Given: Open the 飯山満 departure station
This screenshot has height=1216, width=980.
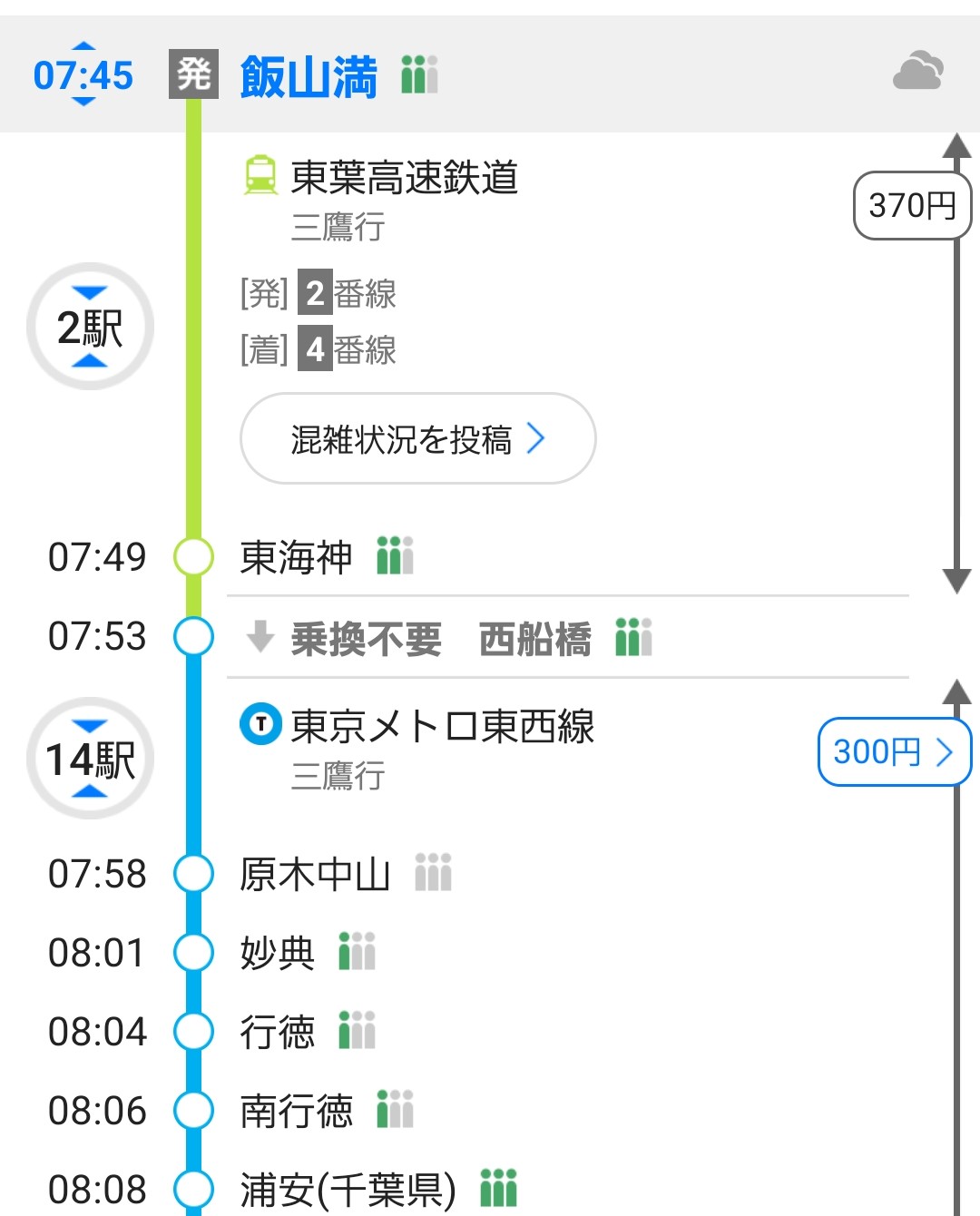Looking at the screenshot, I should tap(309, 76).
